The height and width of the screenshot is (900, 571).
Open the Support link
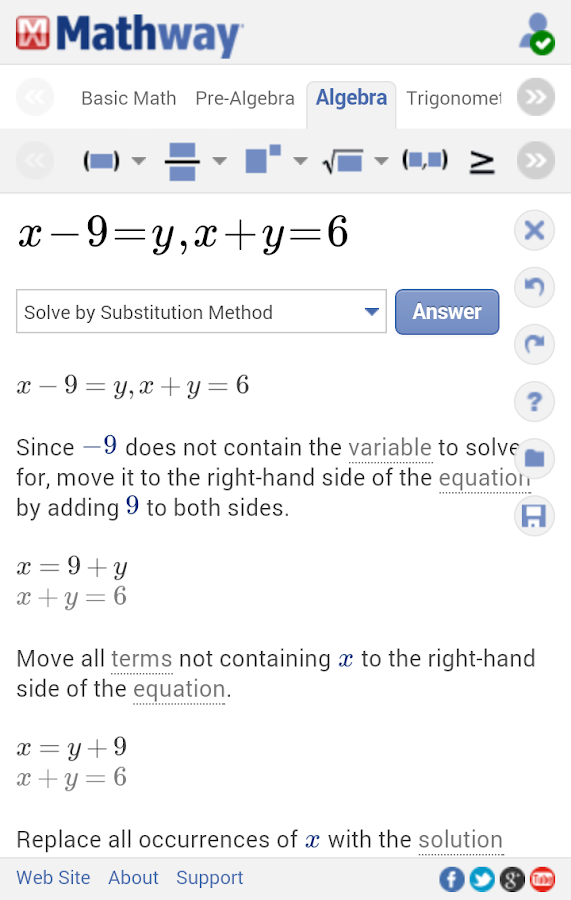[209, 878]
